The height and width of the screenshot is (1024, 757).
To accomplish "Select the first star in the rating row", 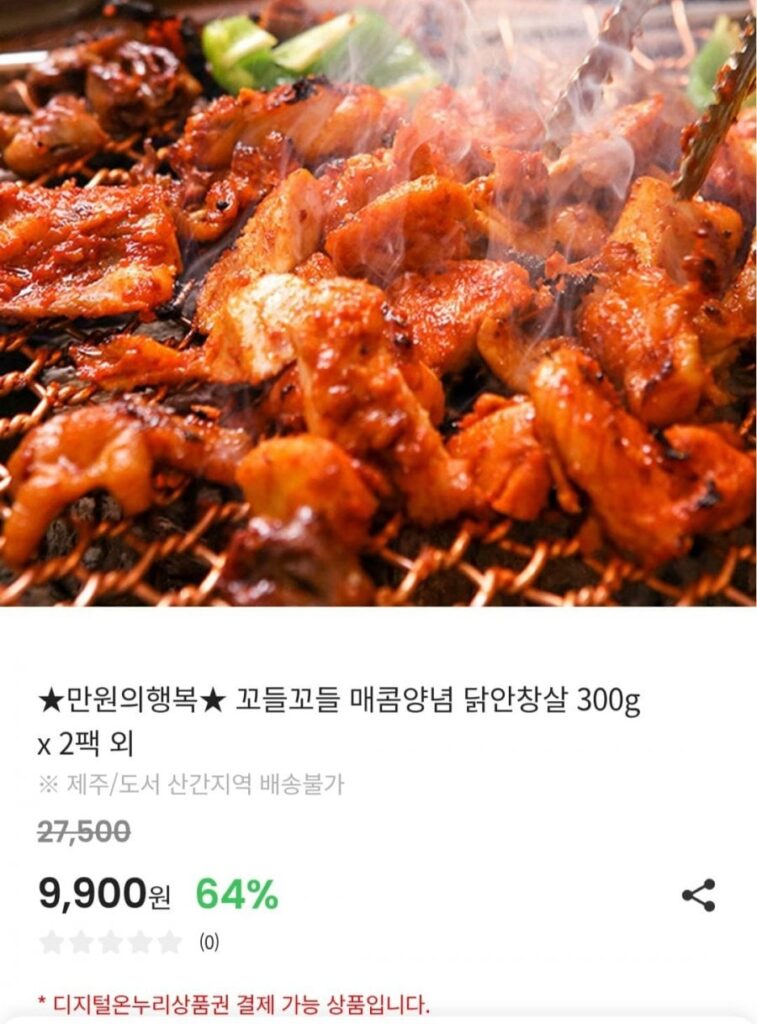I will [49, 941].
